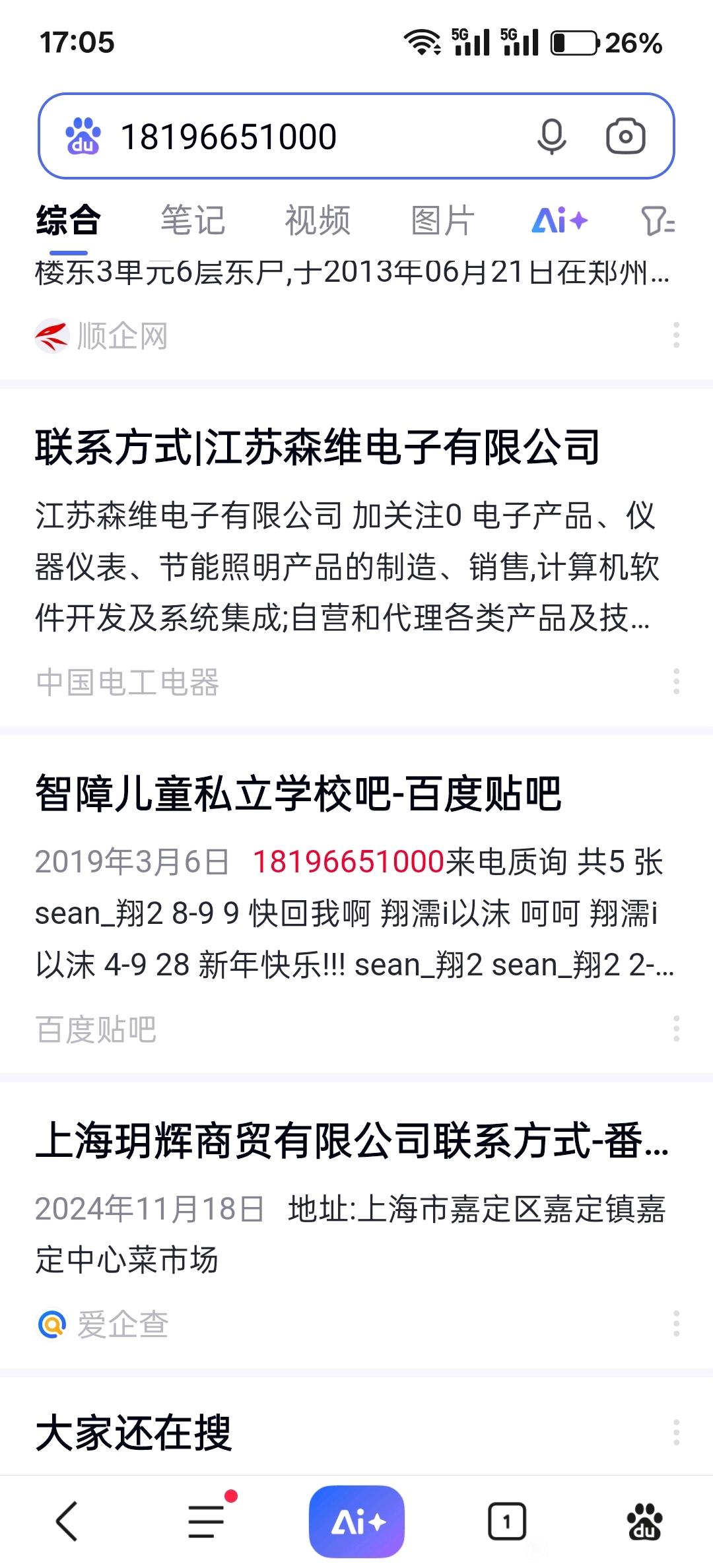The width and height of the screenshot is (713, 1568).
Task: Open more options for 中国电工电器 result
Action: click(676, 681)
